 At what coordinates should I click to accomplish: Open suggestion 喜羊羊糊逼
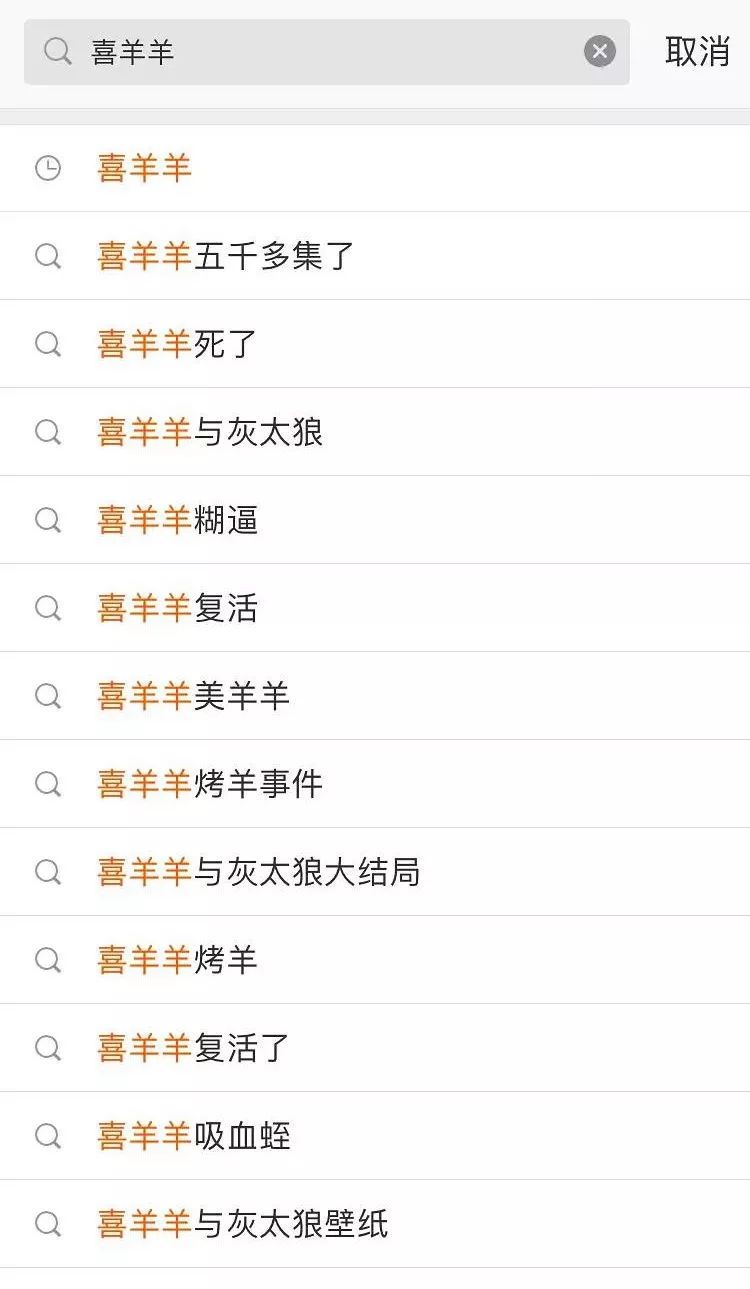coord(375,520)
